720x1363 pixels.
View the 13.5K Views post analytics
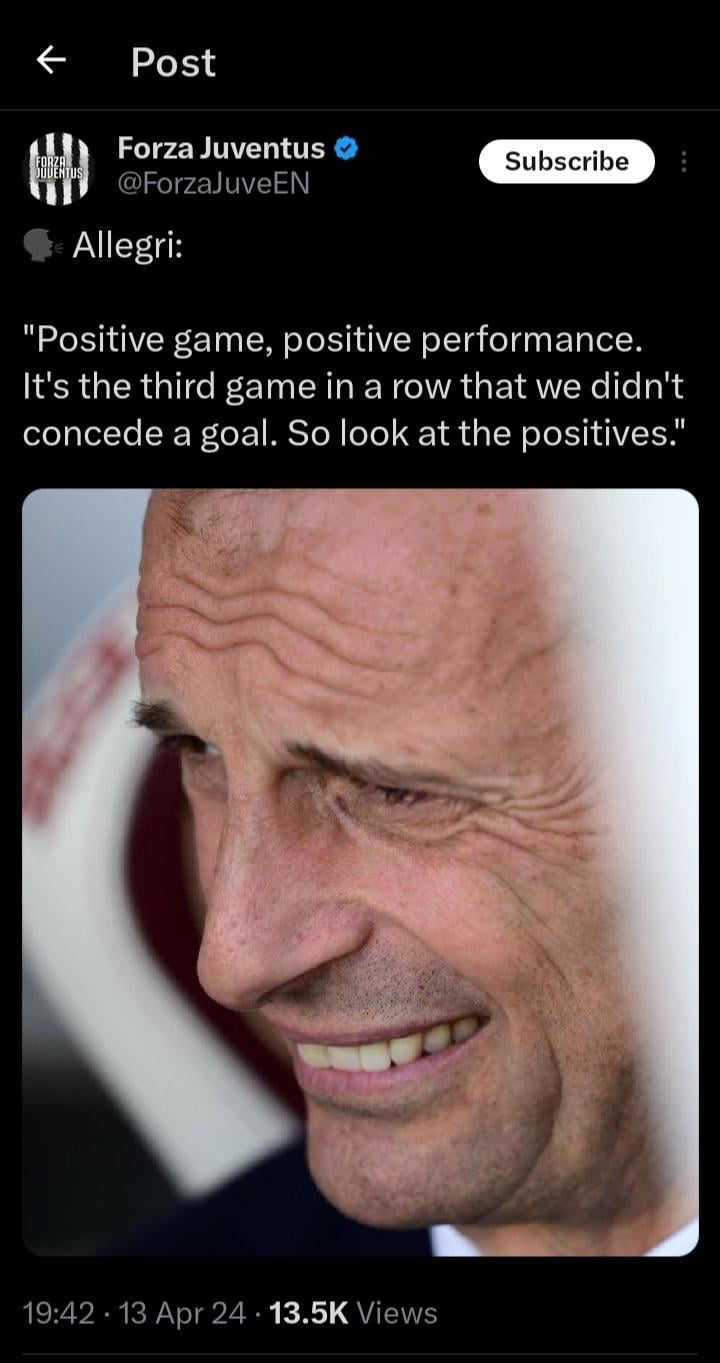pos(353,1313)
